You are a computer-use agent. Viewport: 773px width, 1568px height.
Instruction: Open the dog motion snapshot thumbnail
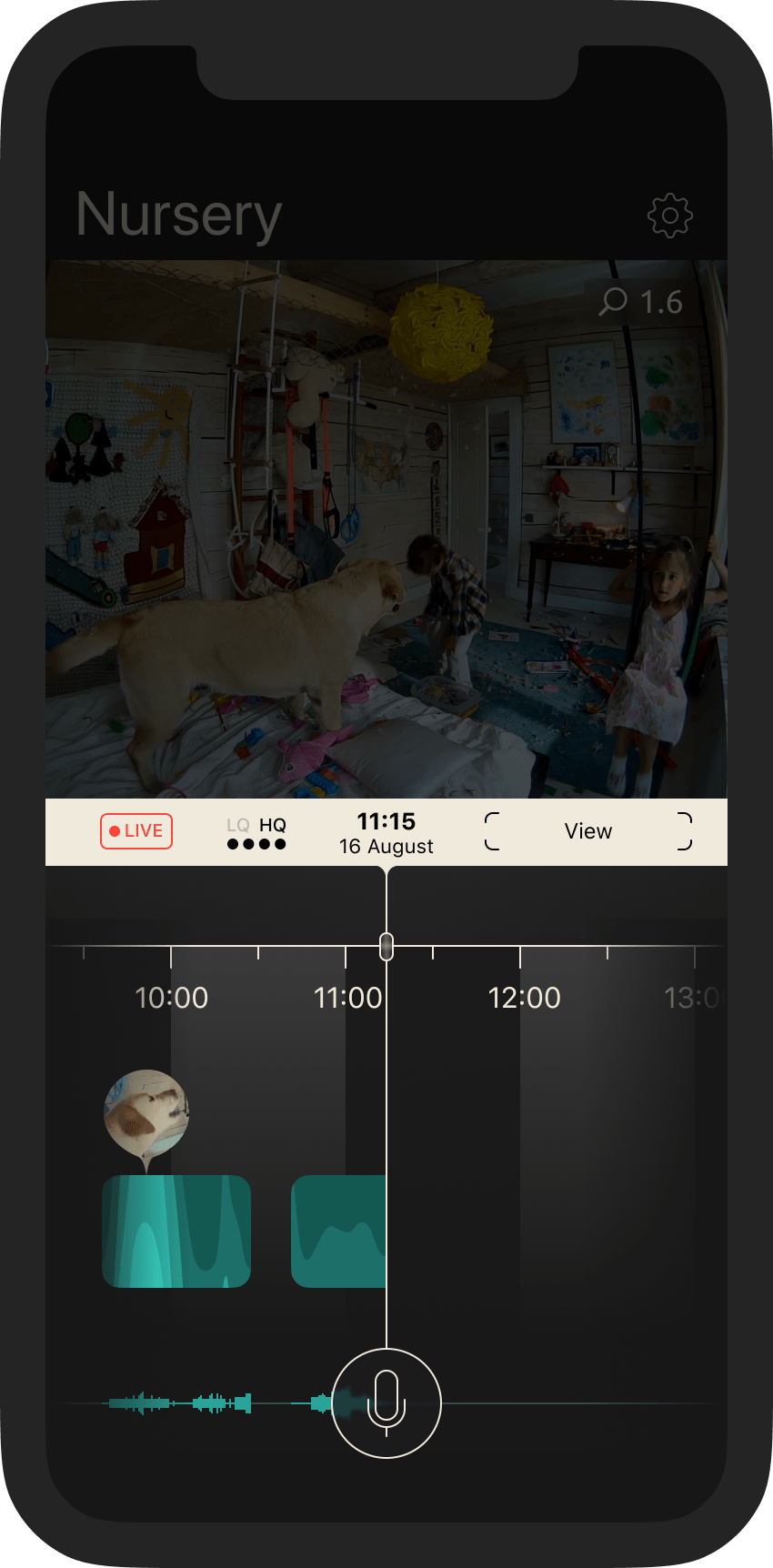pos(146,1113)
